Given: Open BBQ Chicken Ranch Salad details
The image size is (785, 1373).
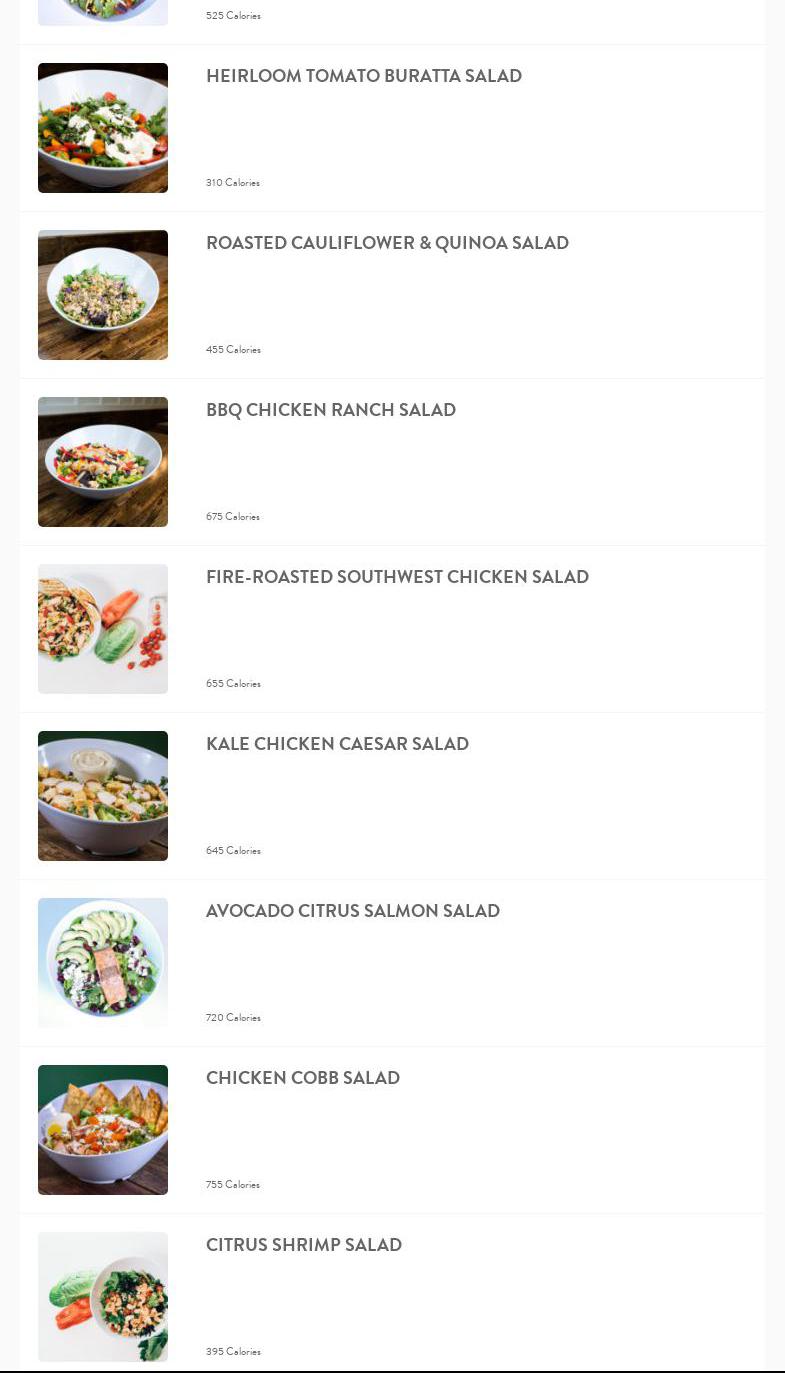Looking at the screenshot, I should click(331, 410).
